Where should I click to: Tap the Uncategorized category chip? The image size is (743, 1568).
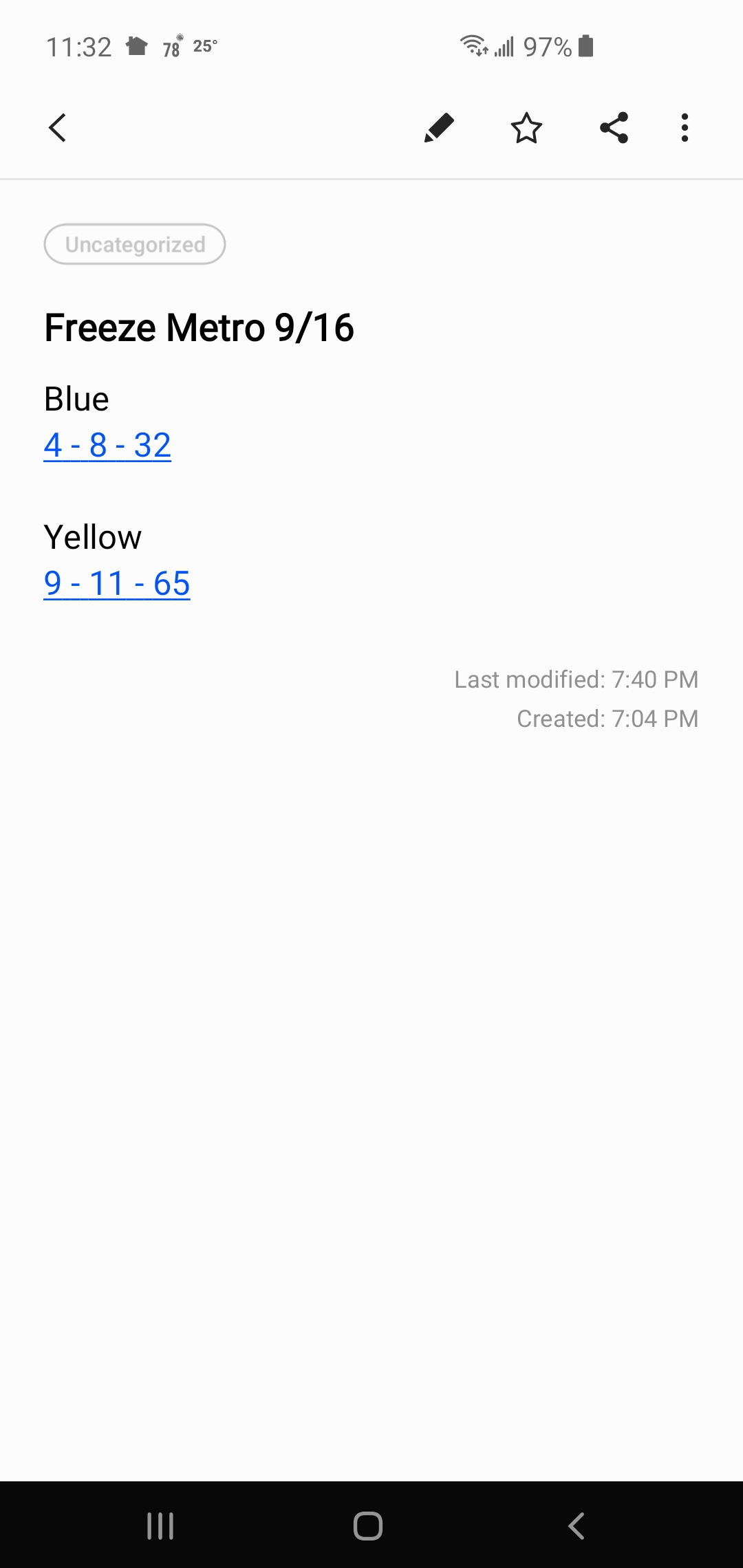(135, 244)
